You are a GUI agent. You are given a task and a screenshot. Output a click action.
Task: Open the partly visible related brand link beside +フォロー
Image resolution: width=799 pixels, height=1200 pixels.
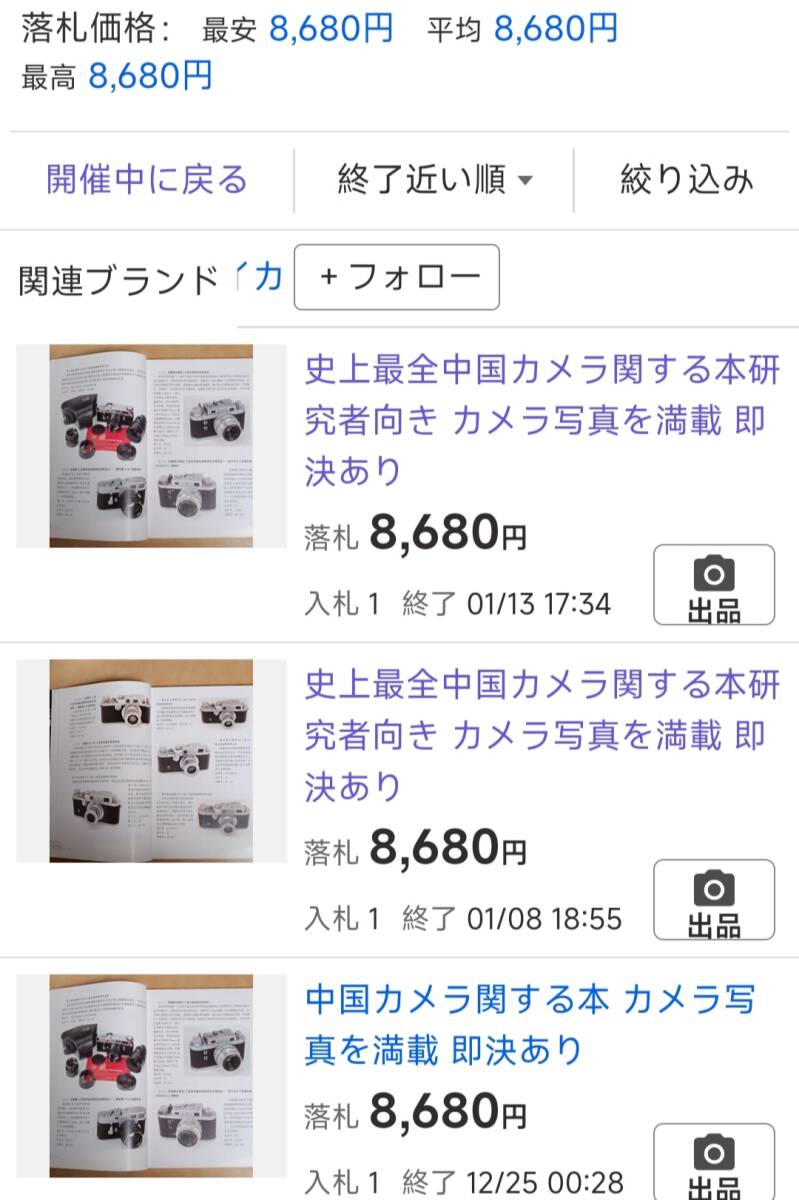[262, 276]
